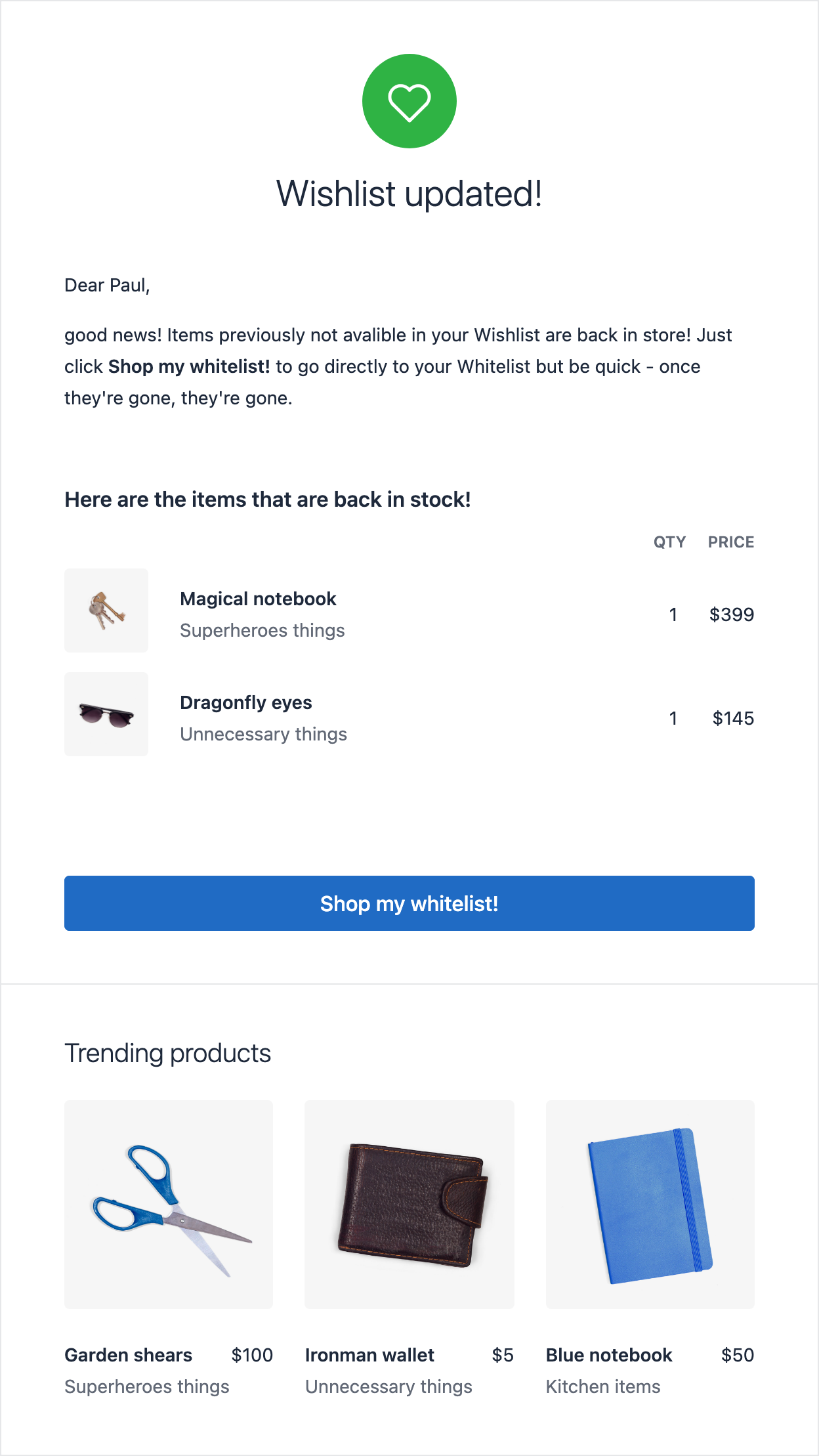The height and width of the screenshot is (1456, 819).
Task: Click the Blue notebook product name
Action: 608,1354
